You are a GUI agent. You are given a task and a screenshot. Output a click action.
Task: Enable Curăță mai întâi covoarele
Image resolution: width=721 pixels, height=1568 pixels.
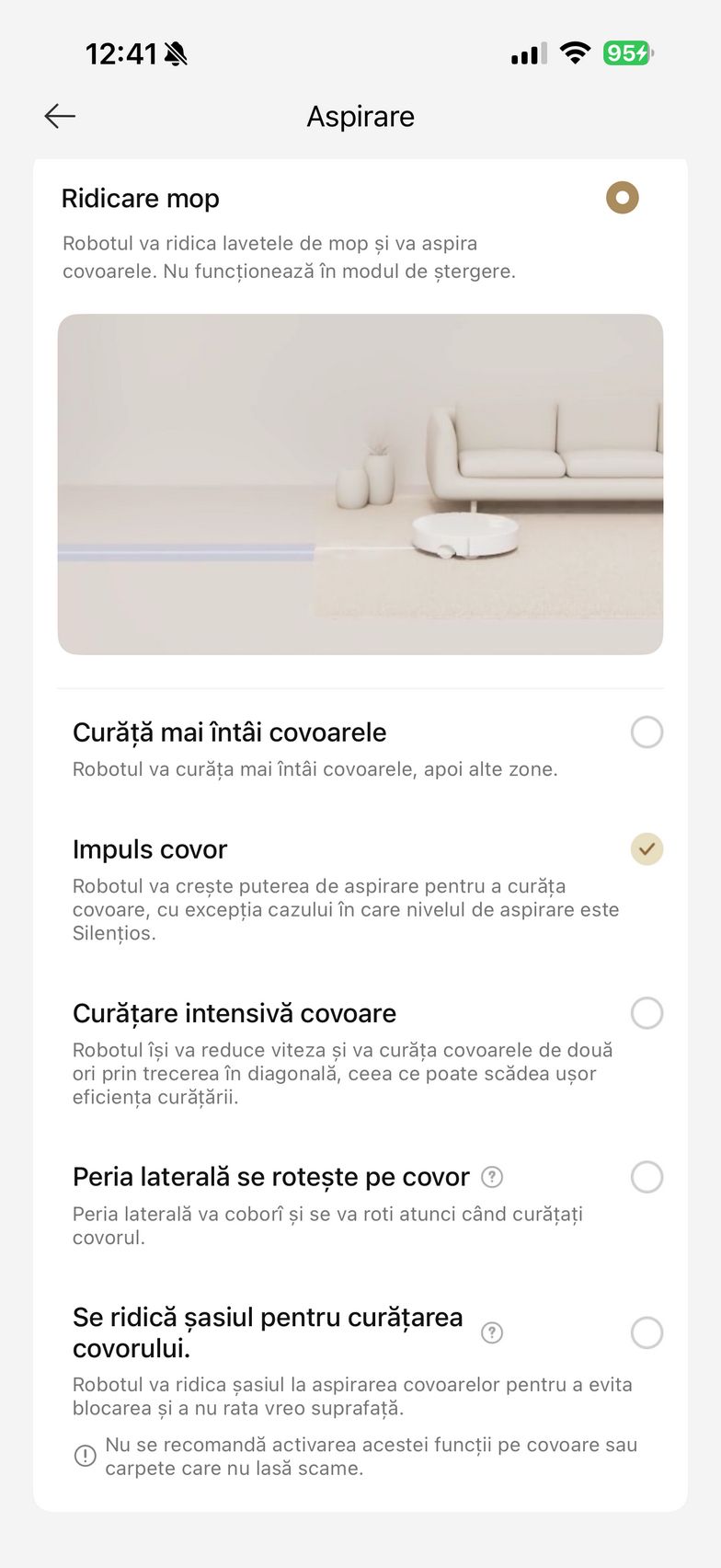coord(647,732)
